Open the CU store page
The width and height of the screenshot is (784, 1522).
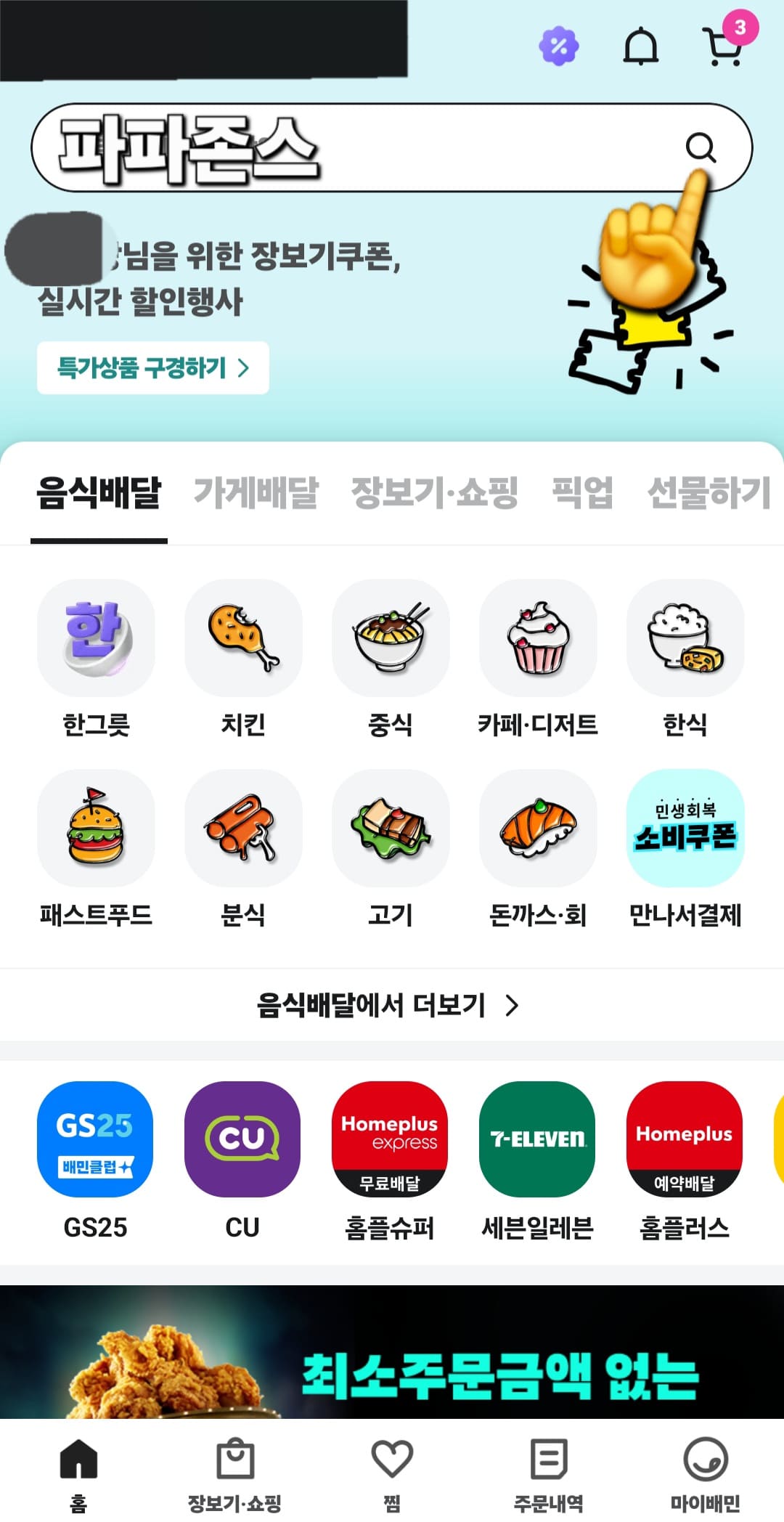[x=244, y=1140]
